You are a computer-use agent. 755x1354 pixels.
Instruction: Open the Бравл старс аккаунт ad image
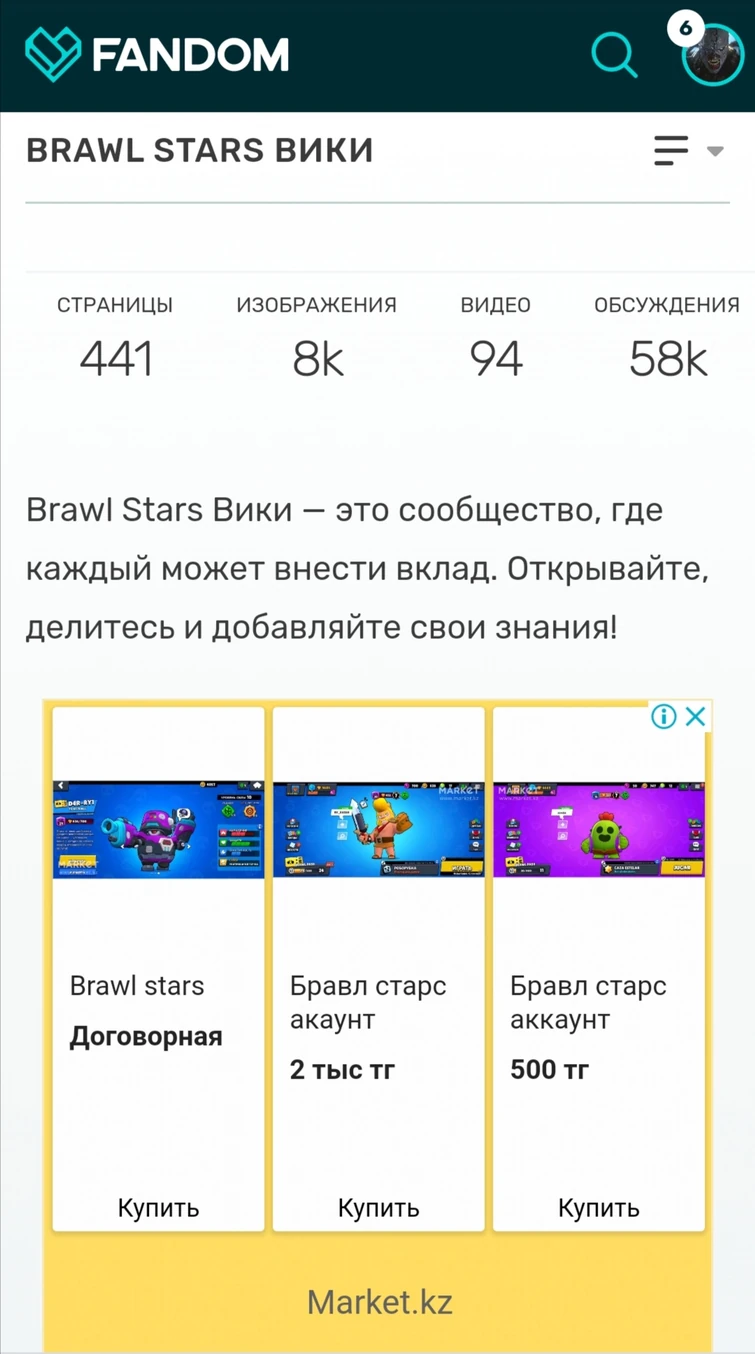coord(598,830)
